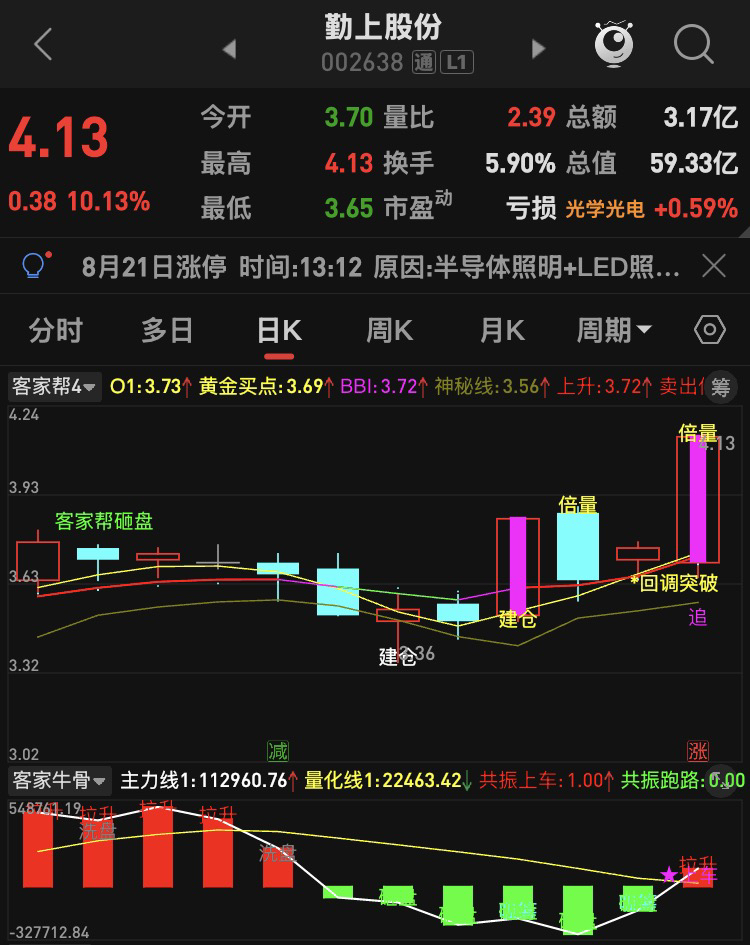
Task: Switch to the next stock
Action: [538, 49]
